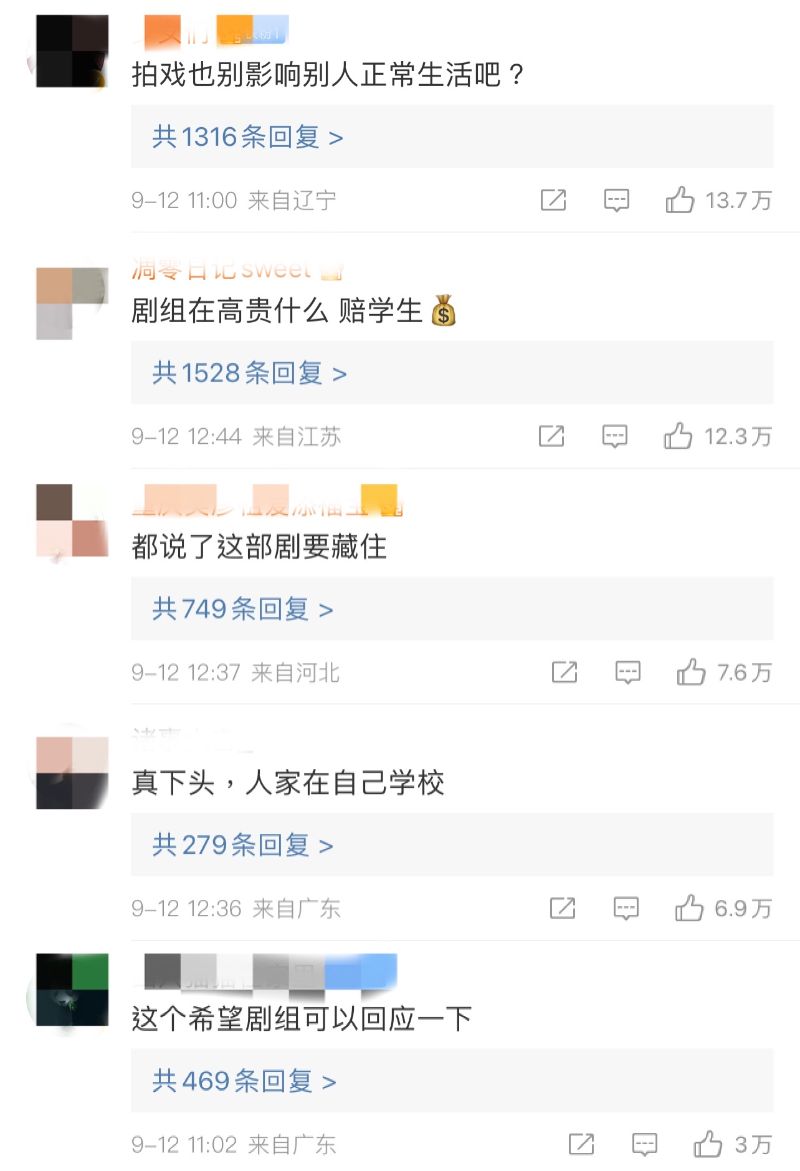Image resolution: width=800 pixels, height=1171 pixels.
Task: Repost the comment 剧组在高贵什么 赔学生
Action: coord(551,436)
